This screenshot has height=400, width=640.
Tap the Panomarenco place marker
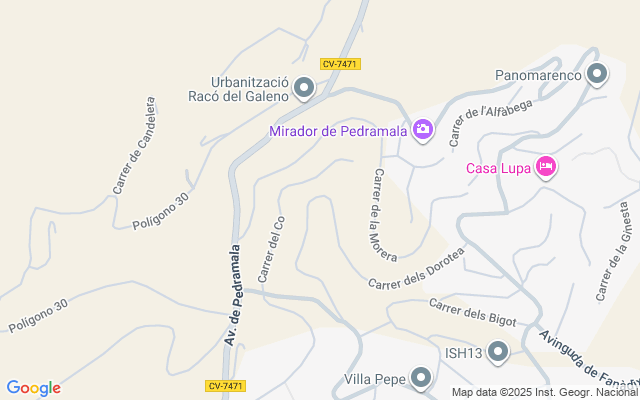(x=597, y=74)
